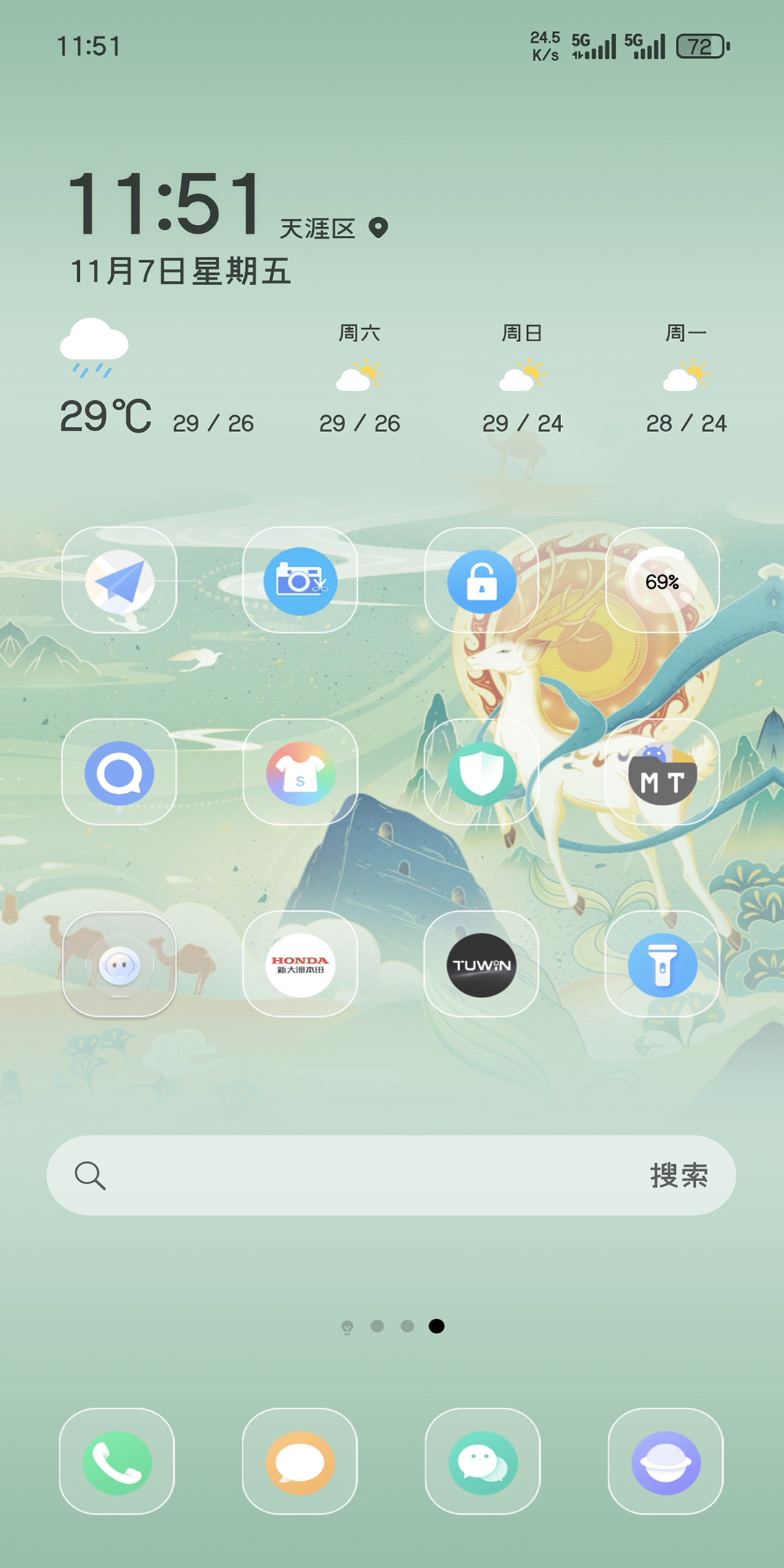
Task: Open the orange messages app in dock
Action: coord(300,1462)
